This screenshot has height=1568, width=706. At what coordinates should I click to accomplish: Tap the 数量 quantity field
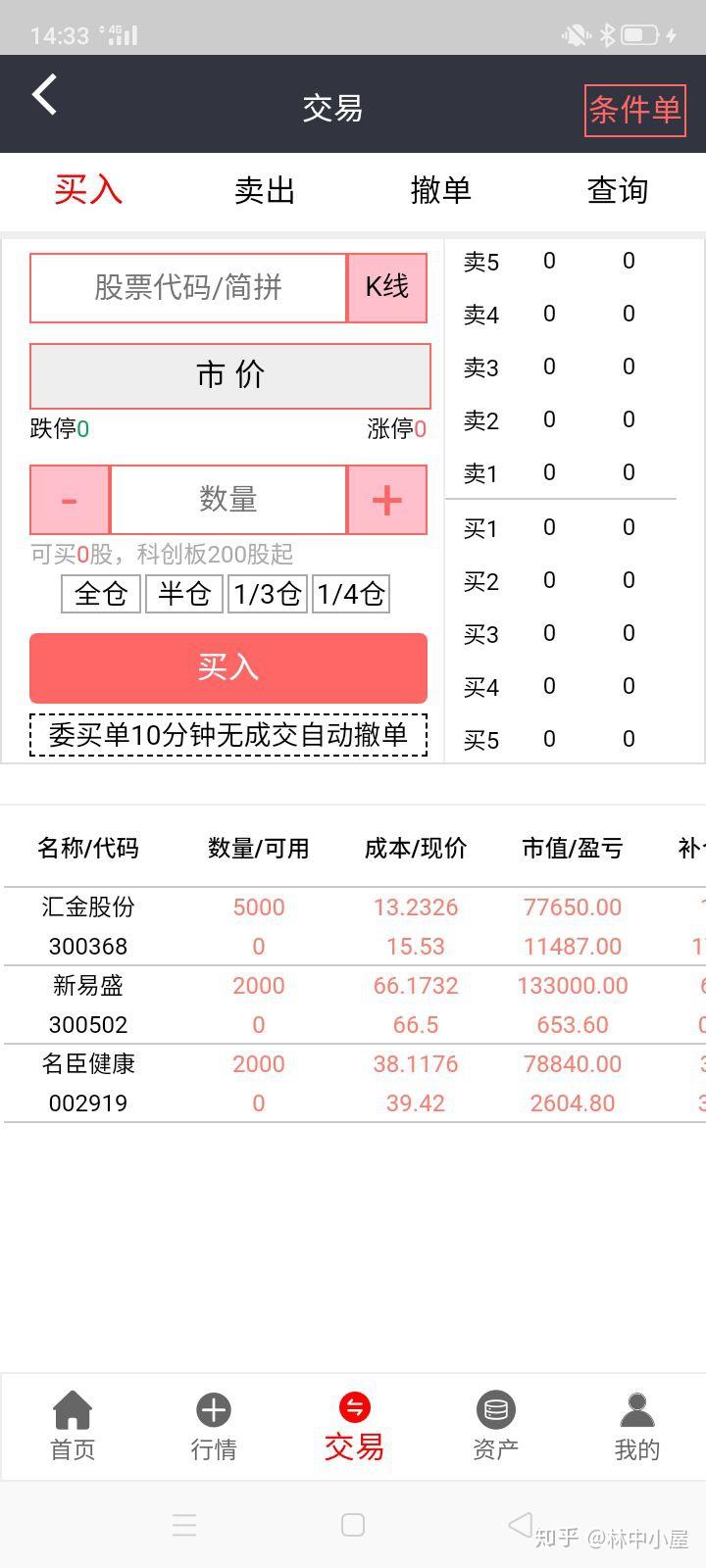(x=228, y=500)
